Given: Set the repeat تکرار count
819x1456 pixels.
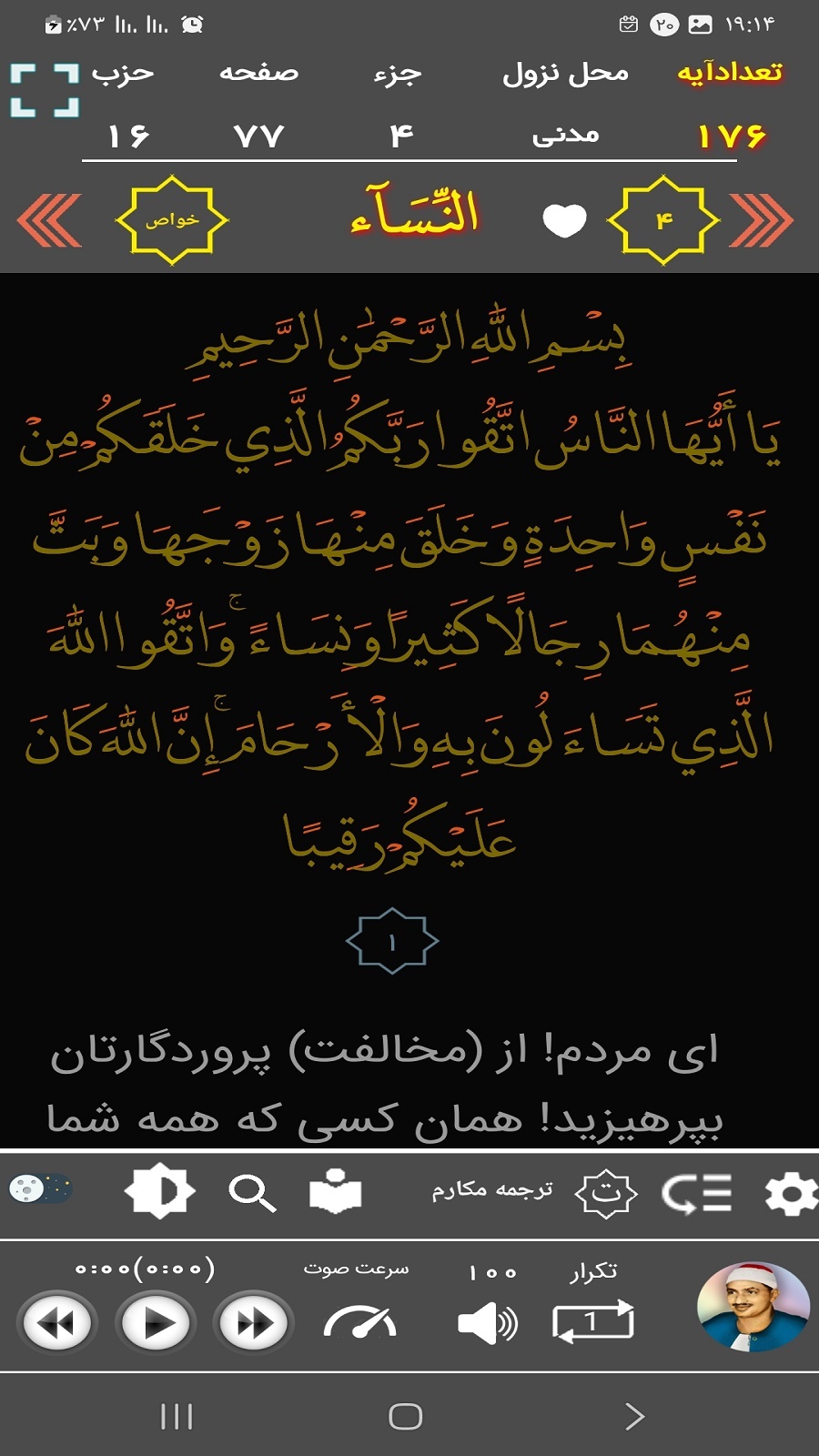Looking at the screenshot, I should tap(592, 1320).
